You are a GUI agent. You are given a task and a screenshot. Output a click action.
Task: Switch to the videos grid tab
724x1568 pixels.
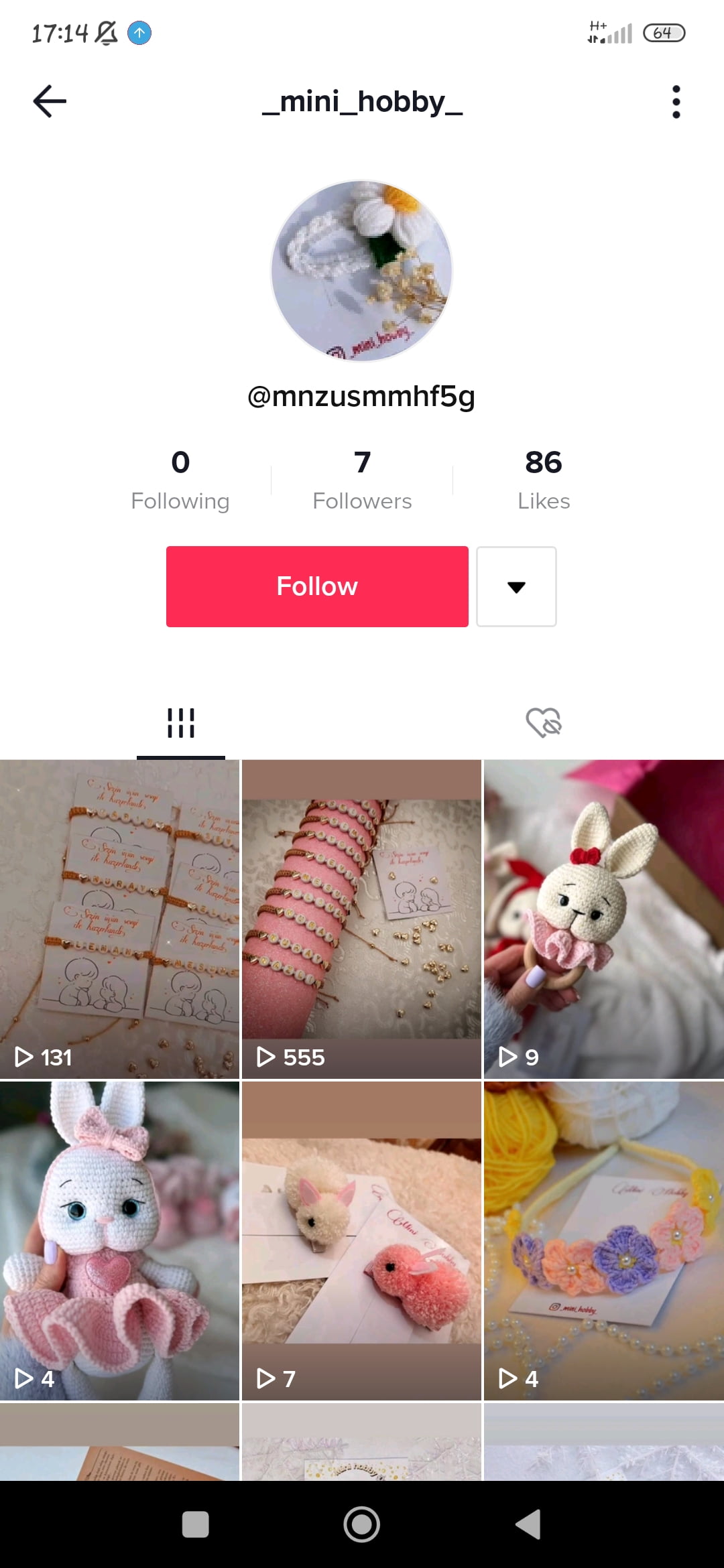coord(181,724)
